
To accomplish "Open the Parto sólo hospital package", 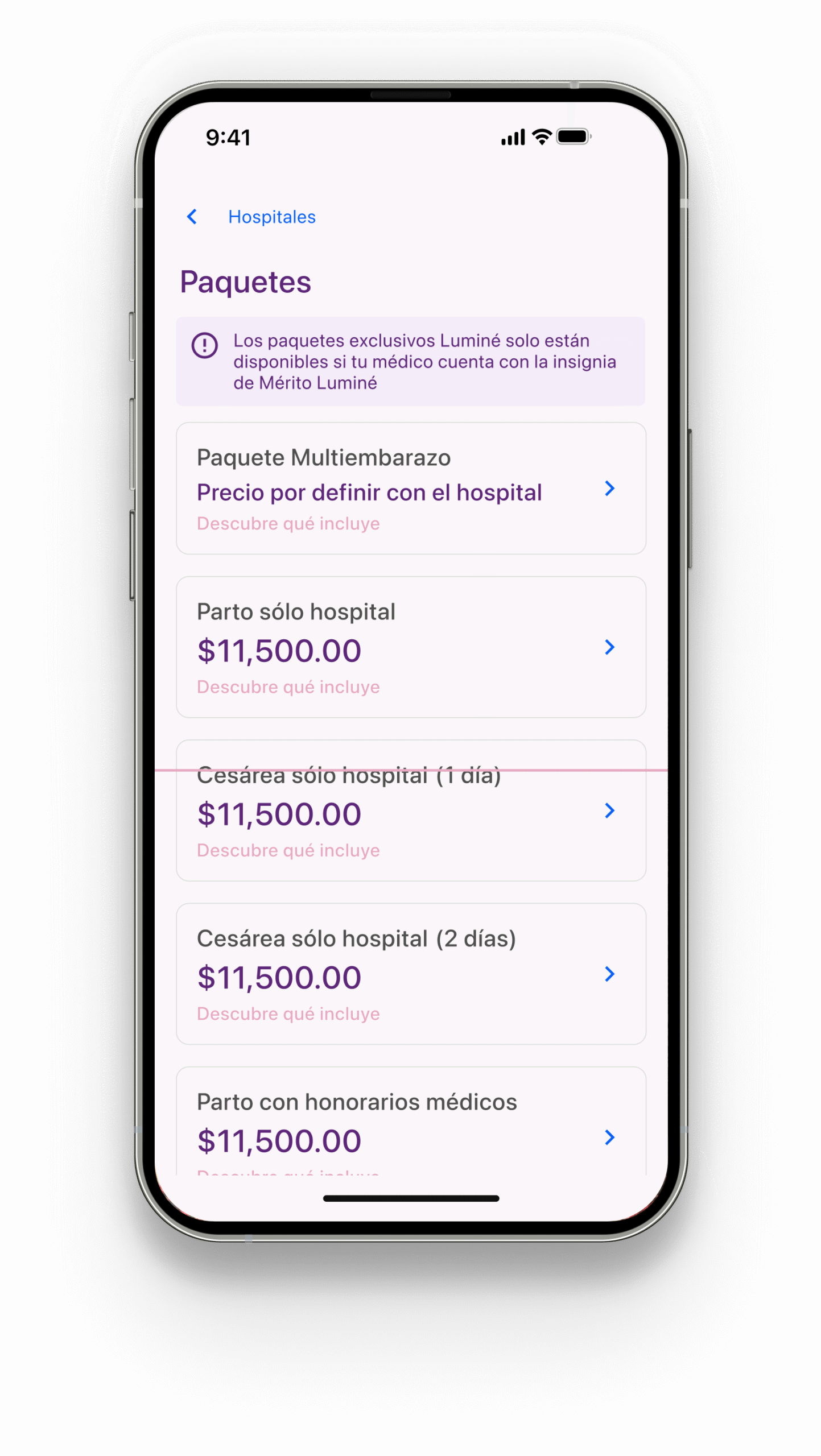I will [x=410, y=647].
